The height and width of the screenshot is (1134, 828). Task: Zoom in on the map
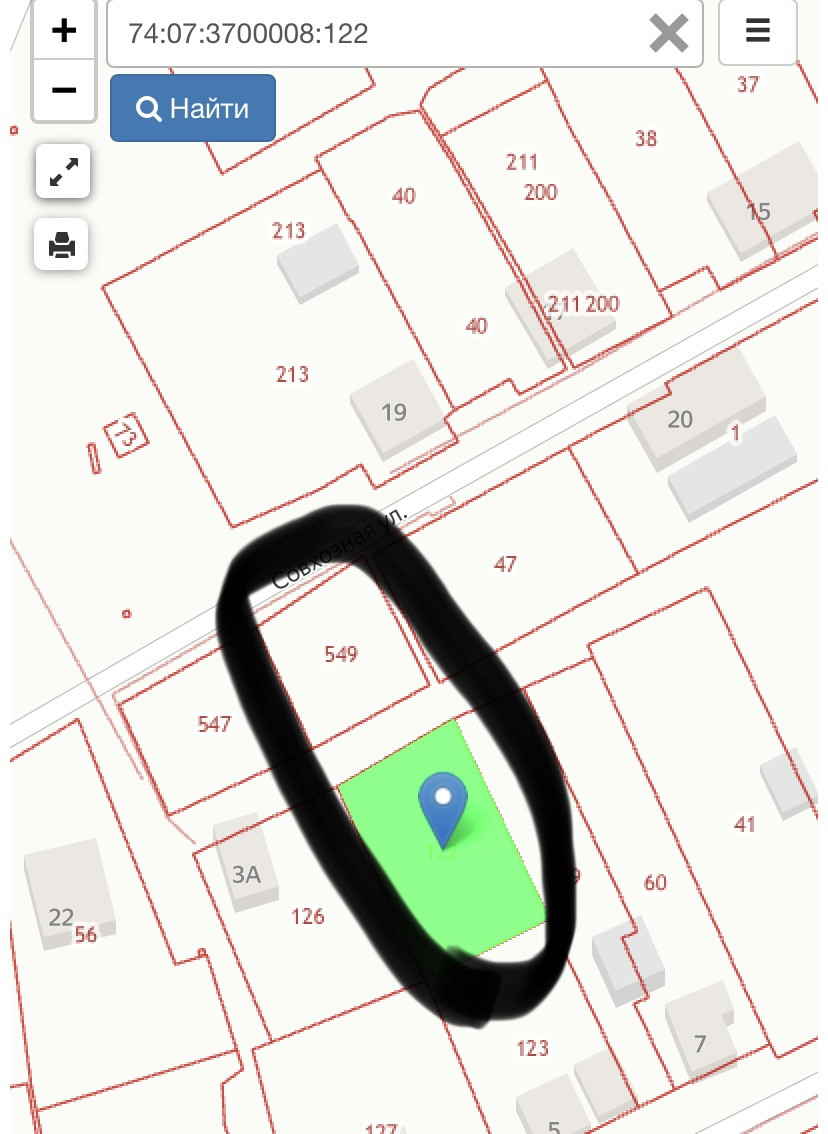(64, 31)
